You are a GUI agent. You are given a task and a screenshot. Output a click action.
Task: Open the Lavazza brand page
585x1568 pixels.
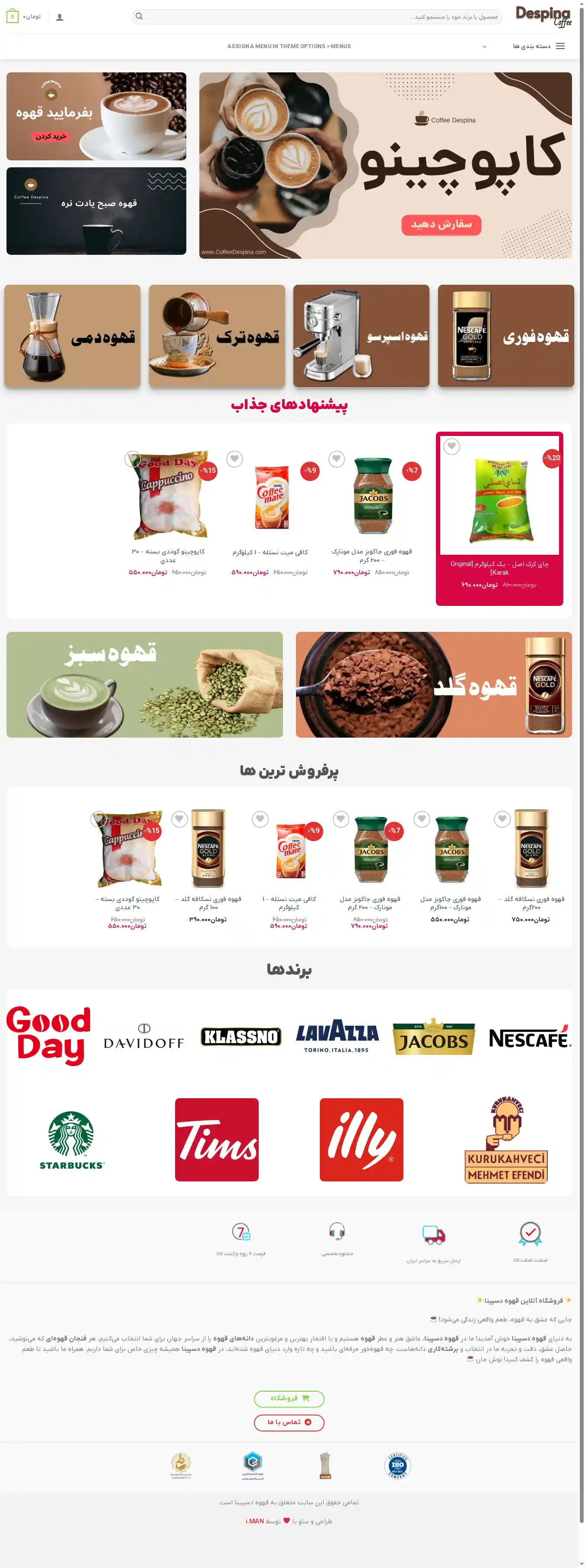(337, 1036)
